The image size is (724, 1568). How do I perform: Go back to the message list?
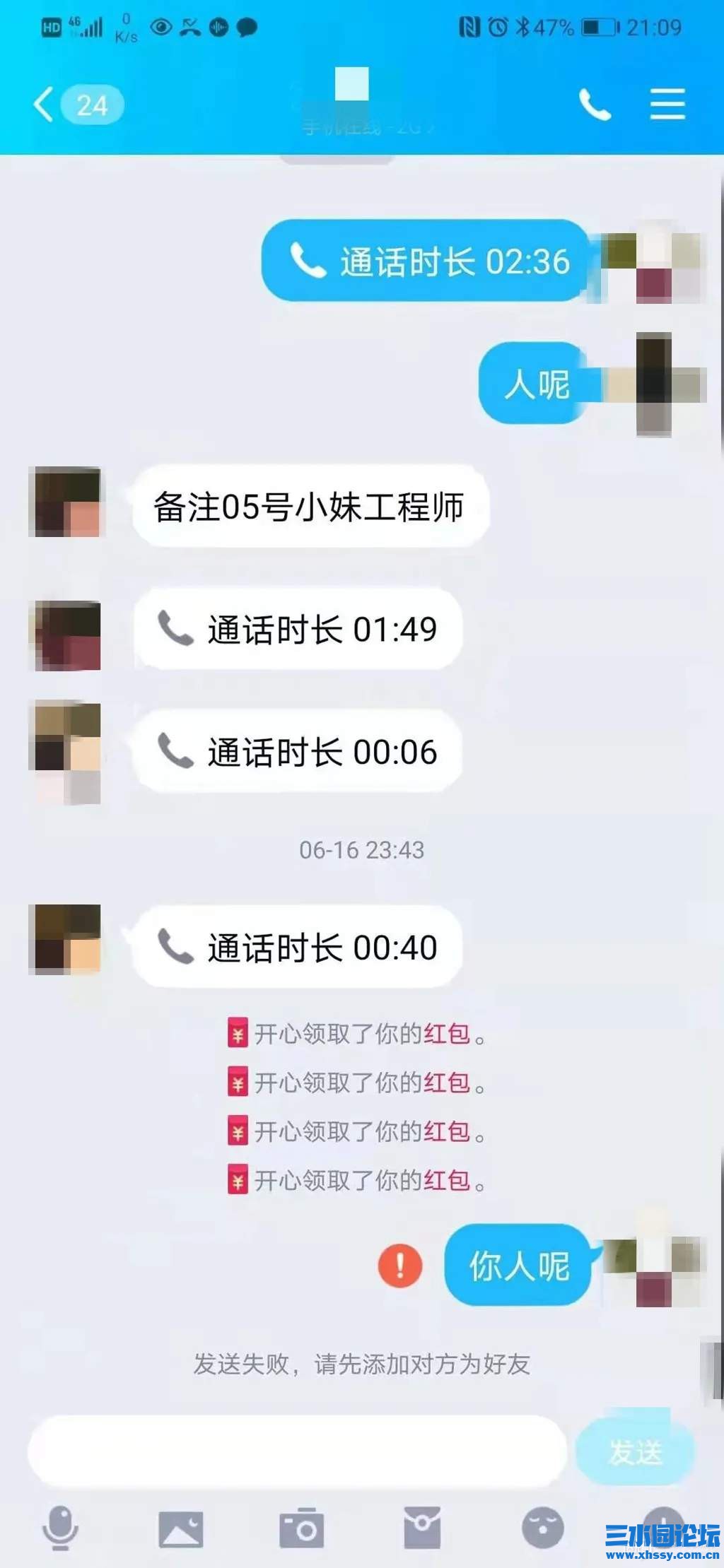click(x=44, y=105)
